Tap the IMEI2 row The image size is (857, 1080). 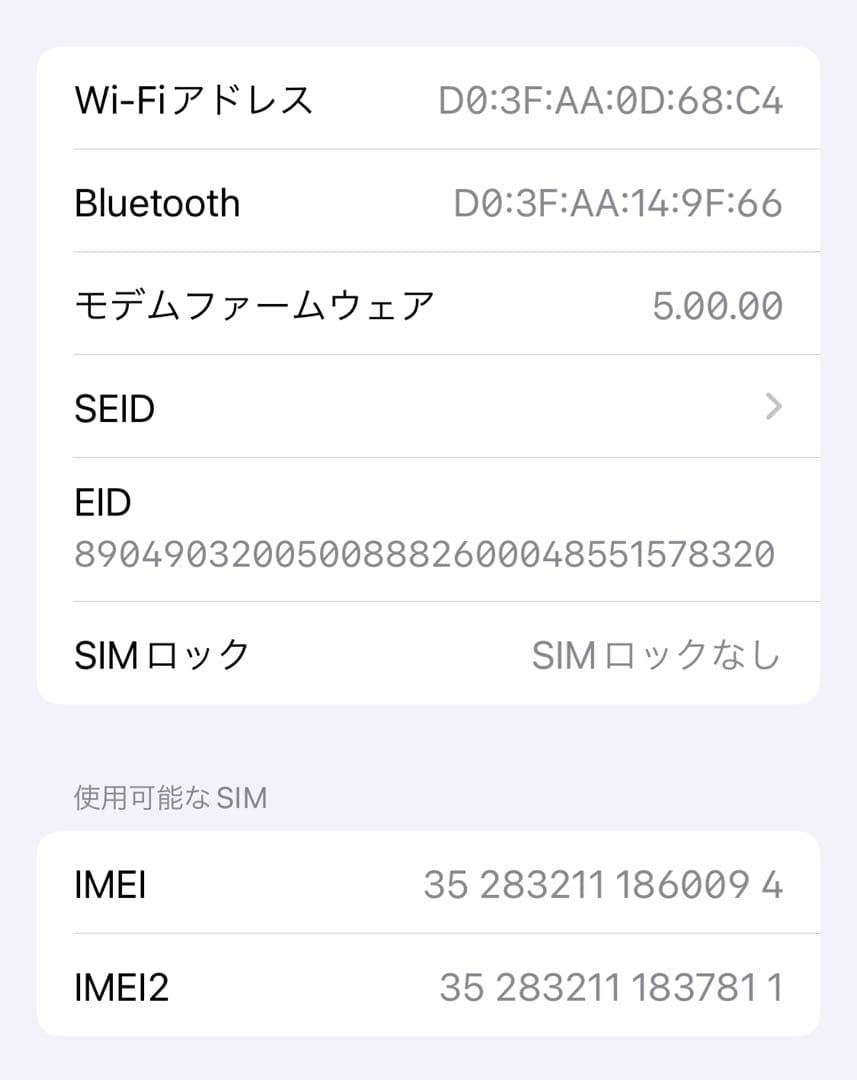click(x=428, y=987)
